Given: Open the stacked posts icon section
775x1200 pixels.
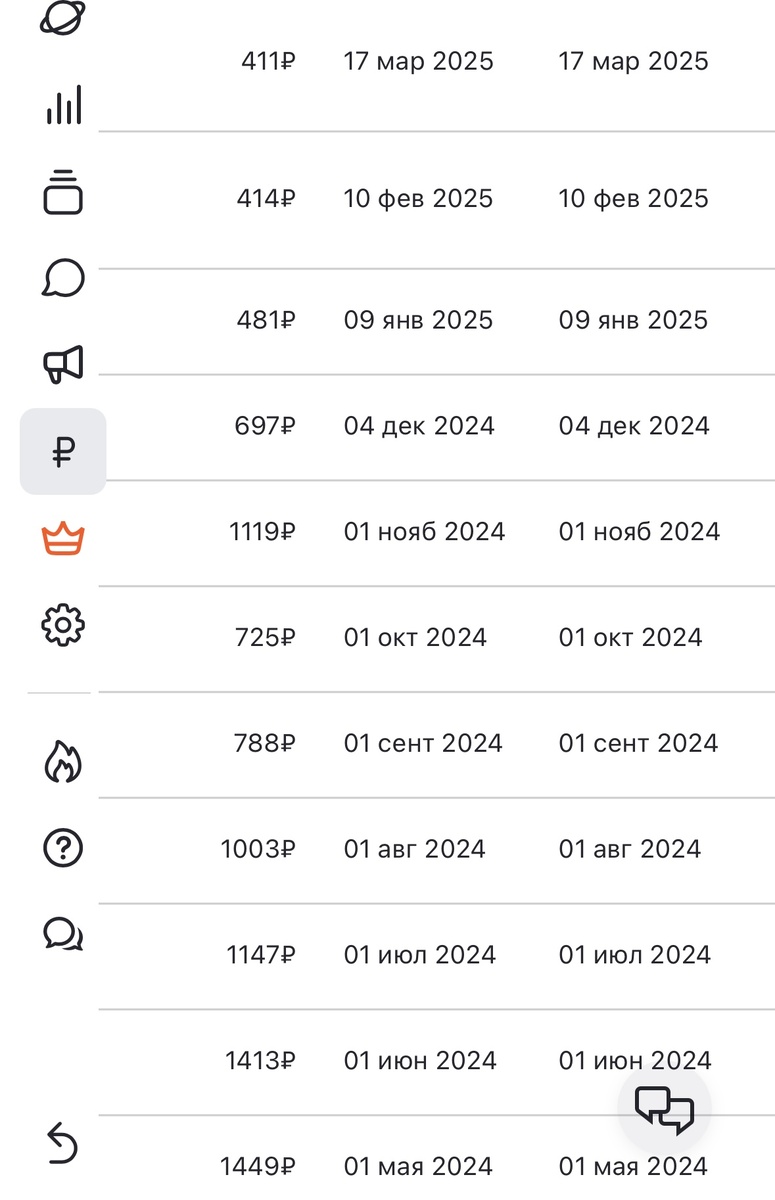Looking at the screenshot, I should [x=63, y=192].
